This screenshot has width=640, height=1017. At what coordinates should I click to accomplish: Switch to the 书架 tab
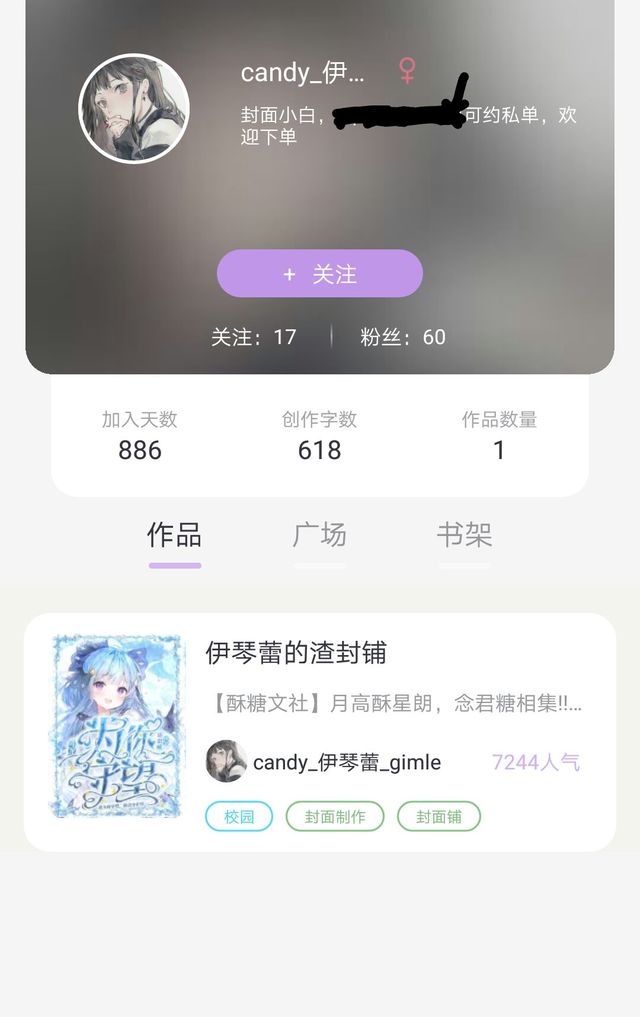click(x=464, y=535)
